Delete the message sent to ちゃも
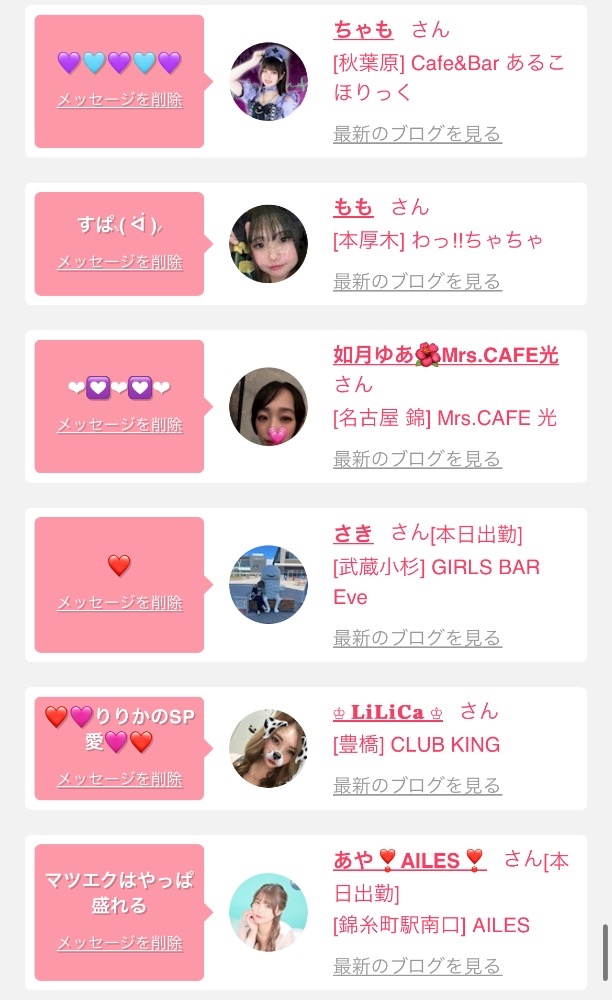 coord(120,99)
